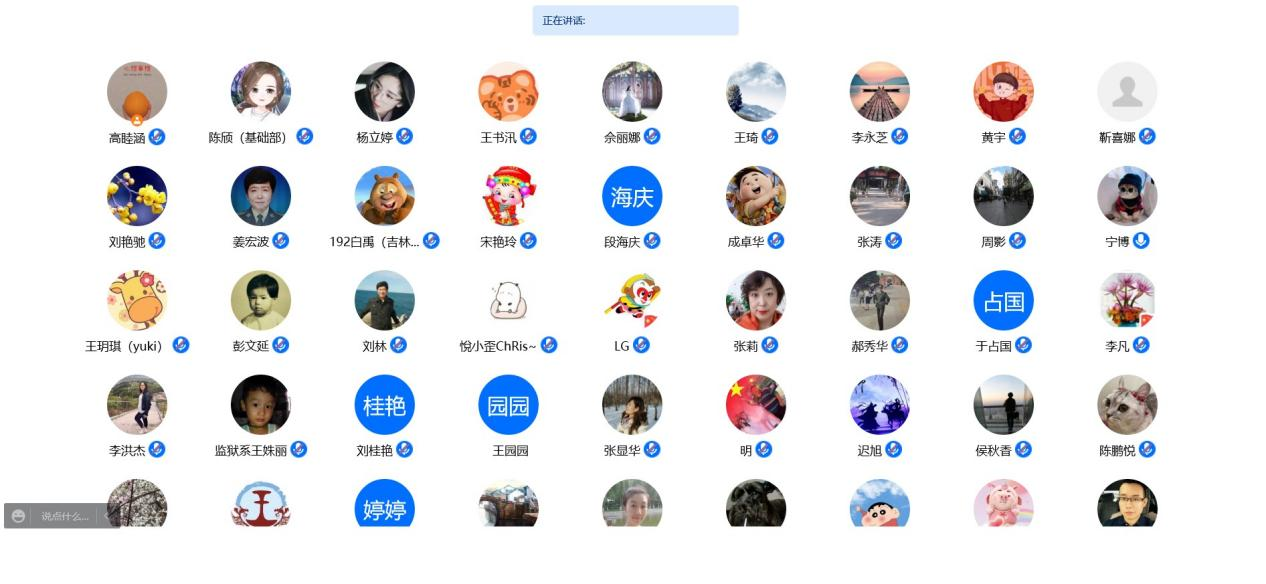The width and height of the screenshot is (1266, 584).
Task: Select the 段海庆 participant avatar
Action: coord(632,196)
